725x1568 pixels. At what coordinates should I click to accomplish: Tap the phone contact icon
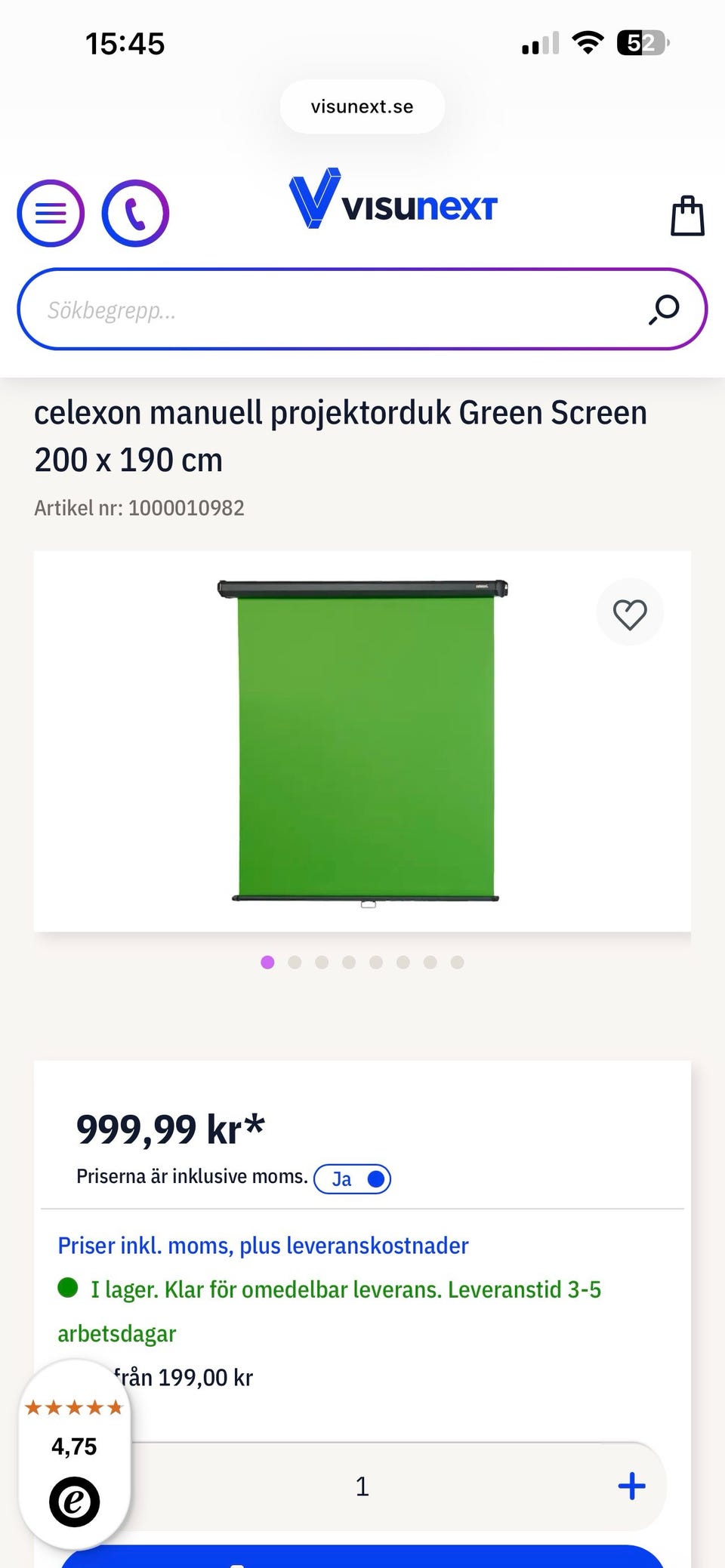pyautogui.click(x=135, y=213)
